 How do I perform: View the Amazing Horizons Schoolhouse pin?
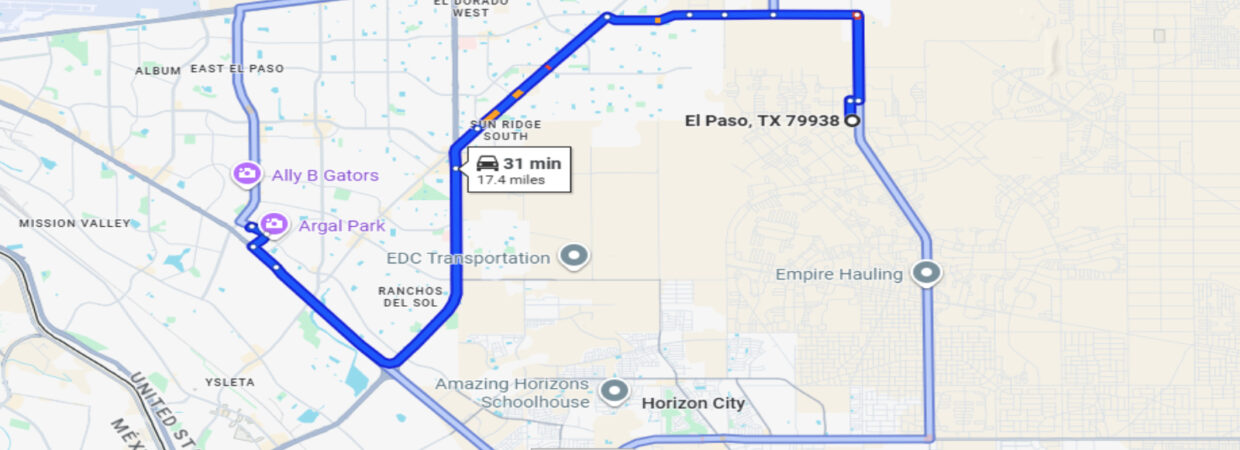[614, 391]
